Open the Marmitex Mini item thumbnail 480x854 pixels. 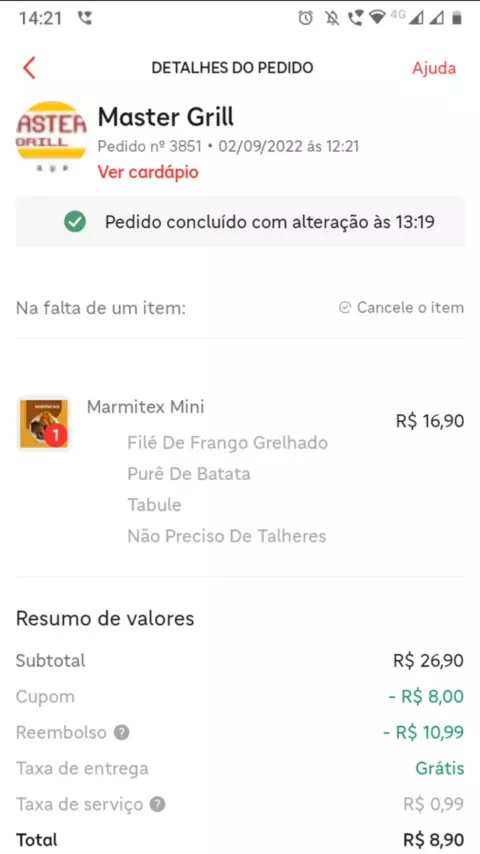(x=44, y=424)
